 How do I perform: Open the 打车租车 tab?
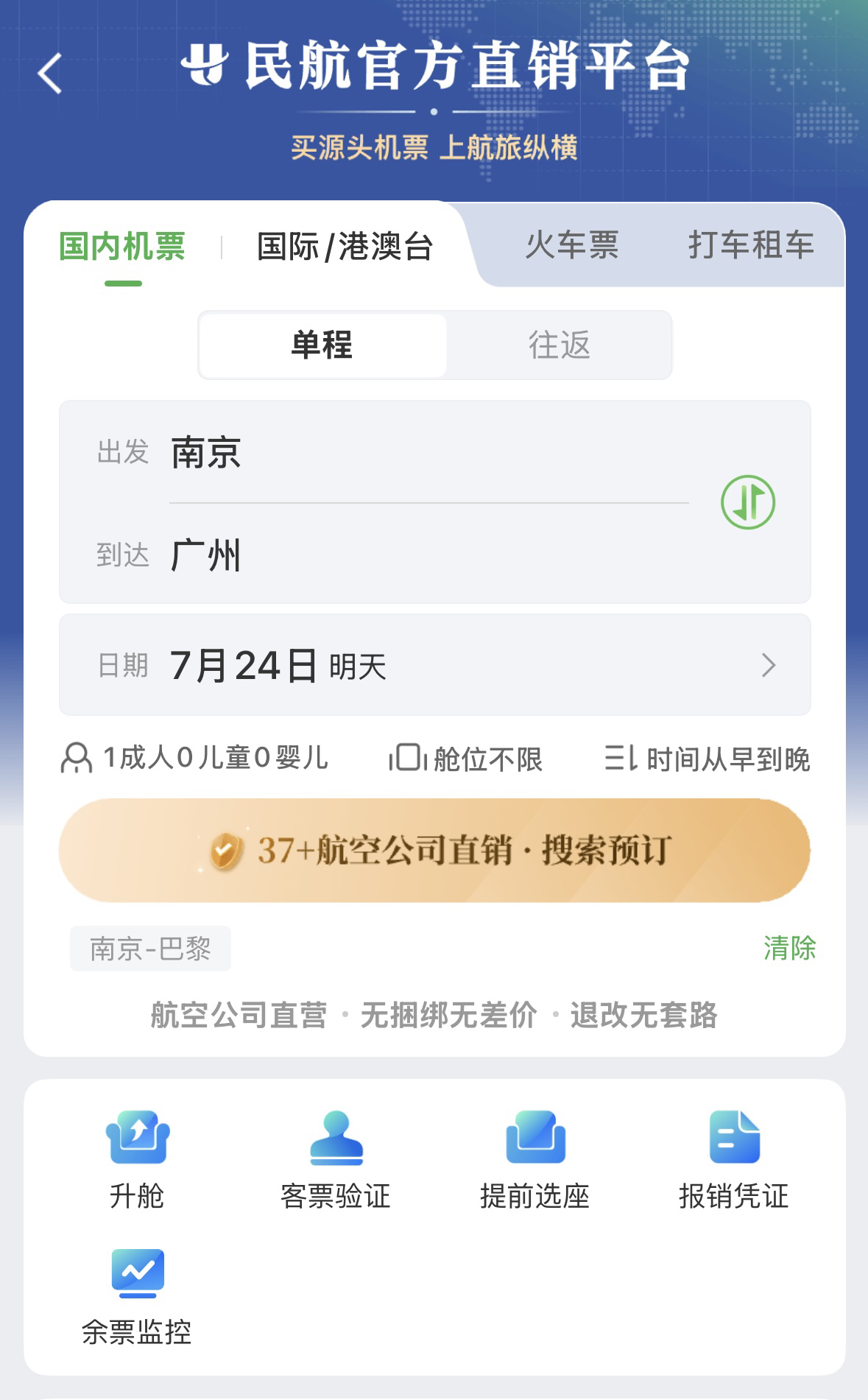751,245
